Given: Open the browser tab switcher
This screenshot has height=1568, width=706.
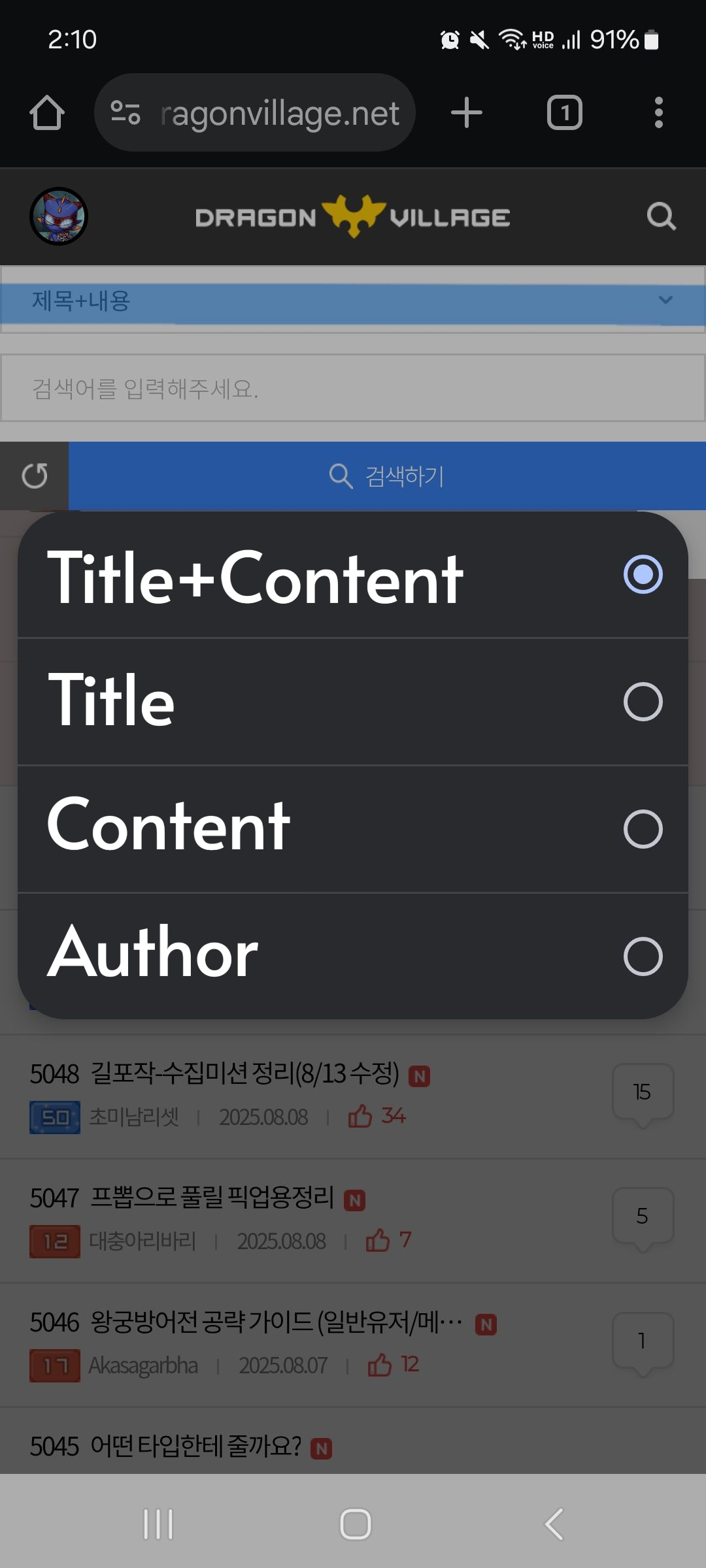Looking at the screenshot, I should [564, 112].
